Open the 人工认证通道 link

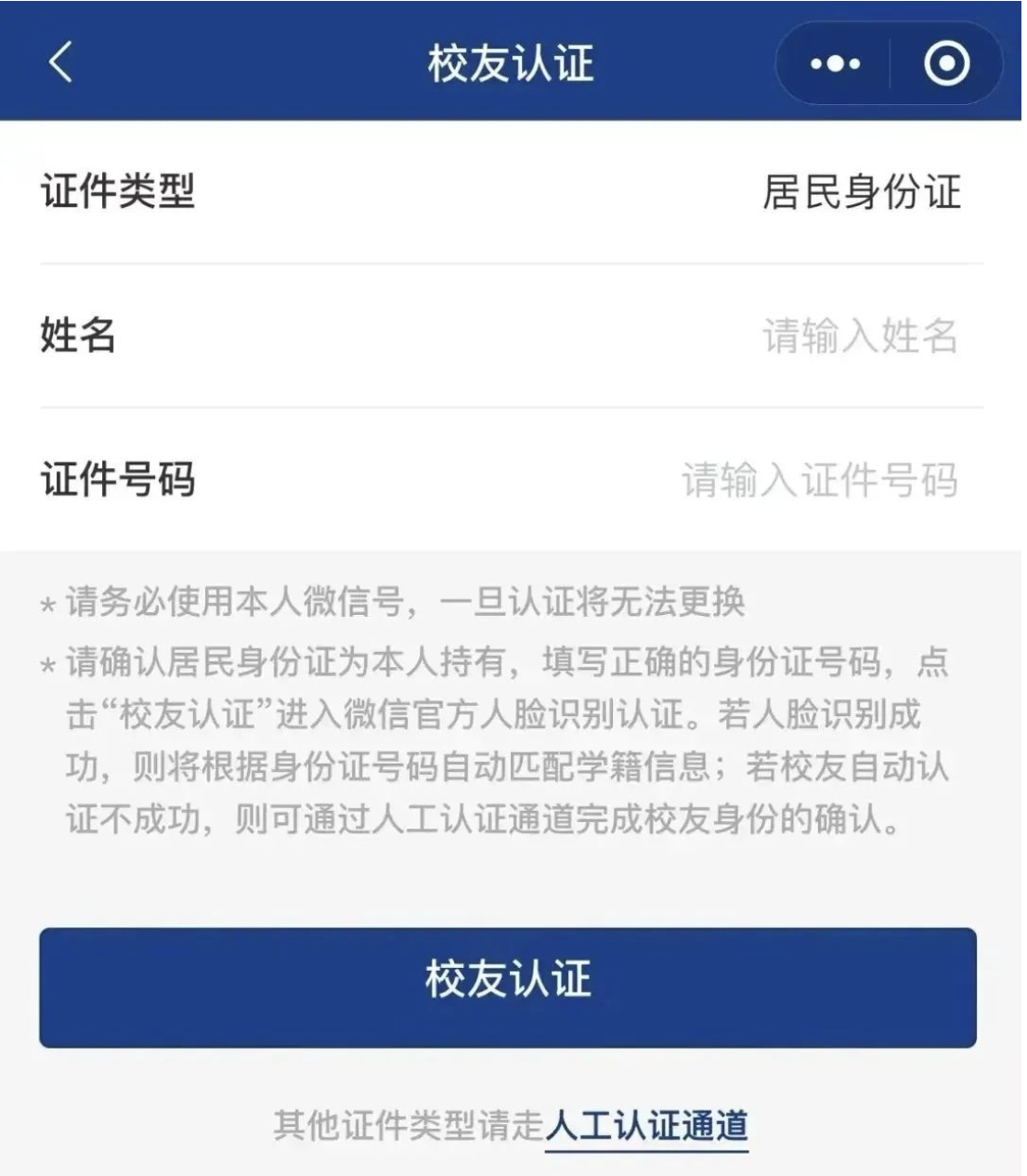pyautogui.click(x=646, y=1126)
